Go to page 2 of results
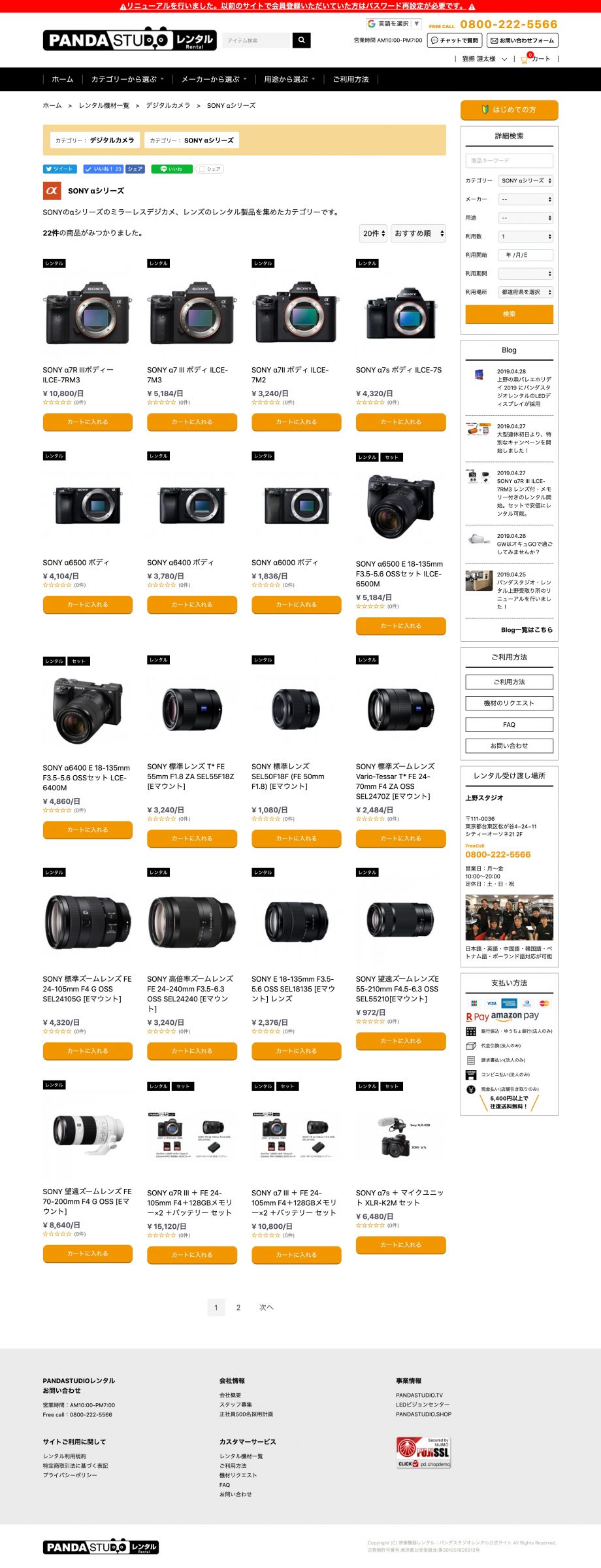The width and height of the screenshot is (601, 1568). click(x=238, y=1307)
